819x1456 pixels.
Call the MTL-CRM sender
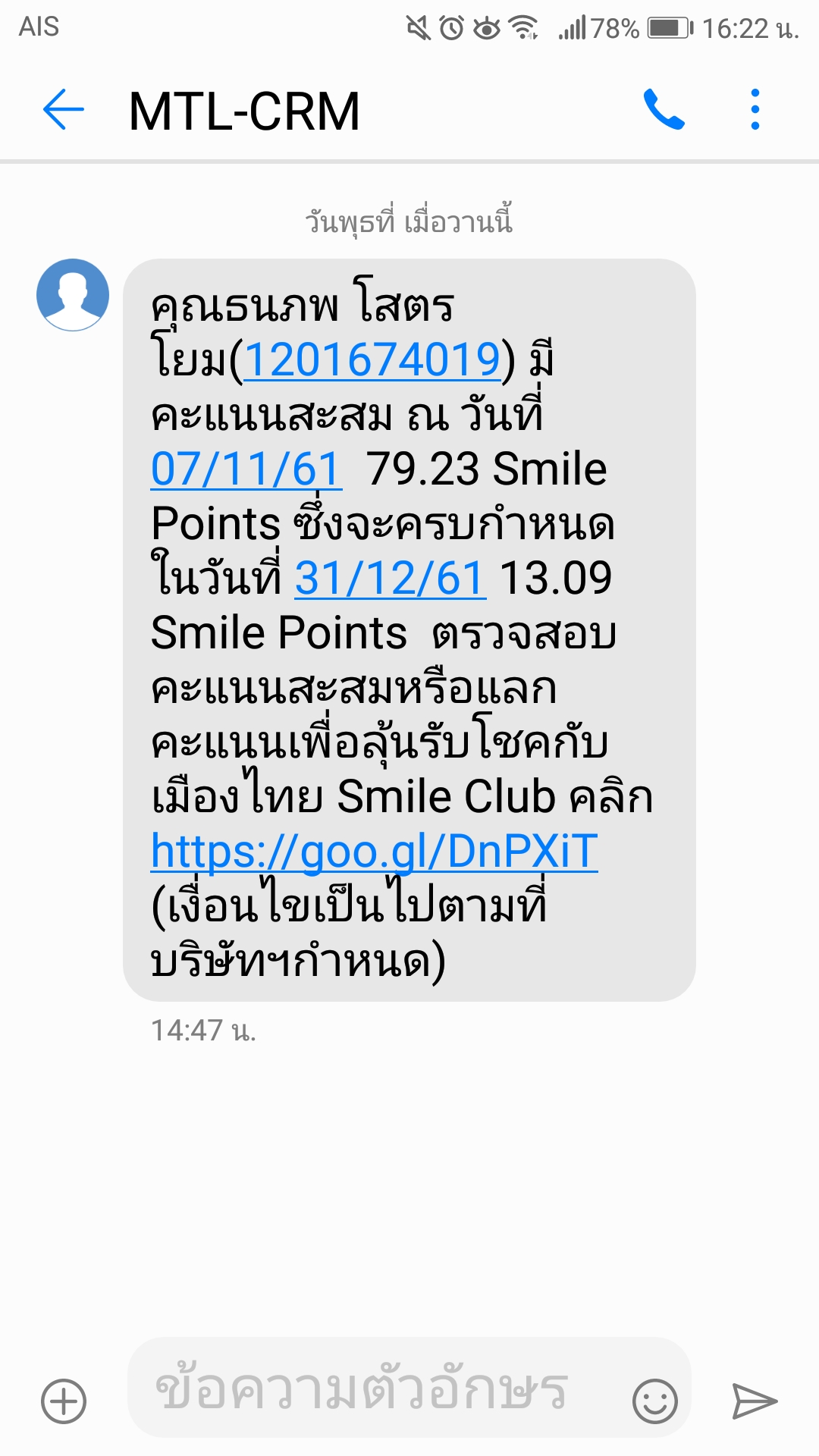(x=664, y=110)
